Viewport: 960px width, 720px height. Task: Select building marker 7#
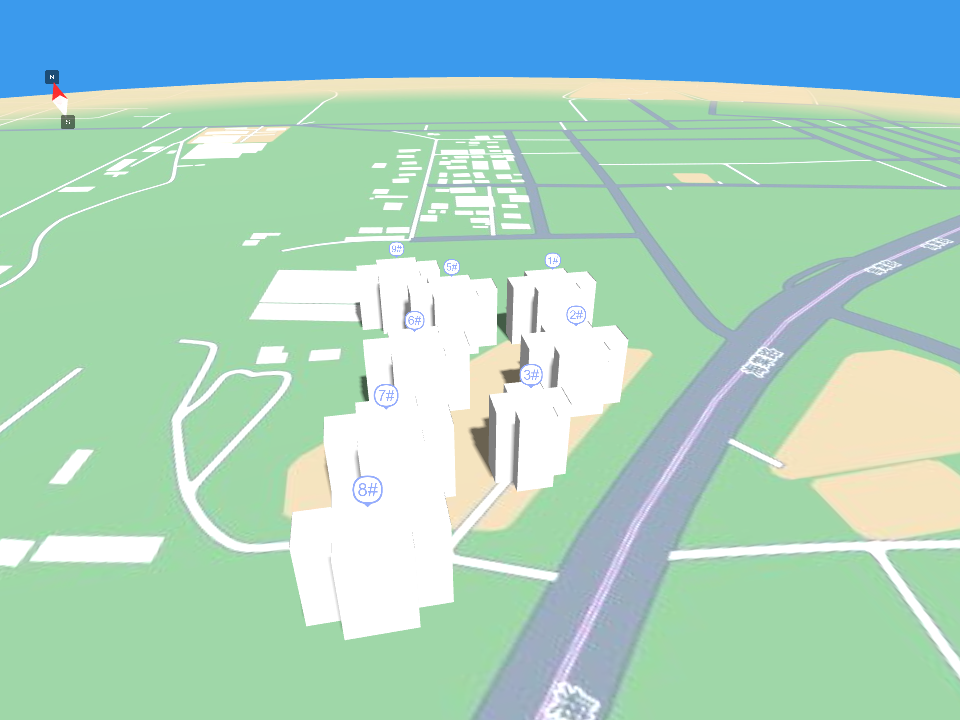coord(386,395)
